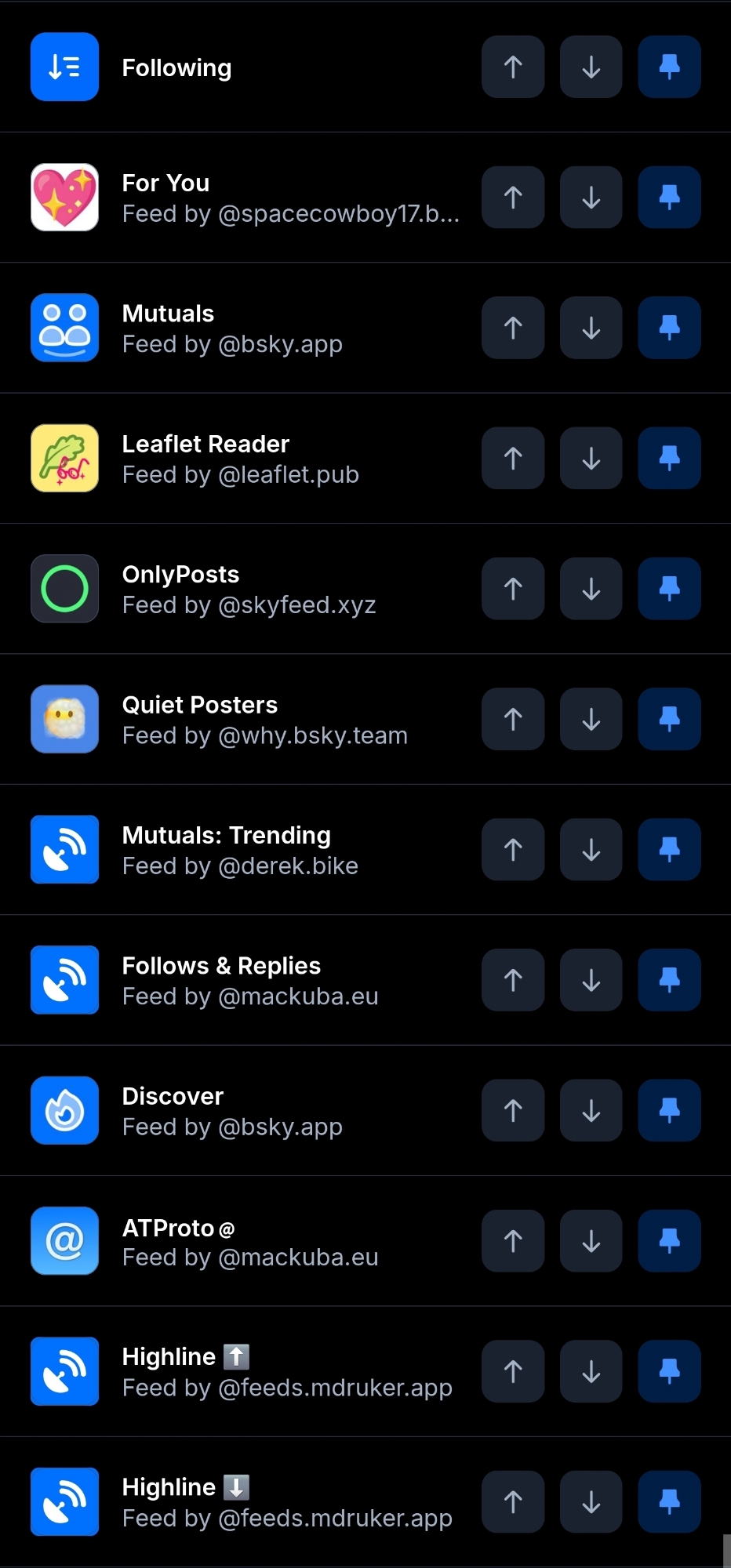Move the Mutuals feed down
This screenshot has height=1568, width=731.
tap(591, 328)
